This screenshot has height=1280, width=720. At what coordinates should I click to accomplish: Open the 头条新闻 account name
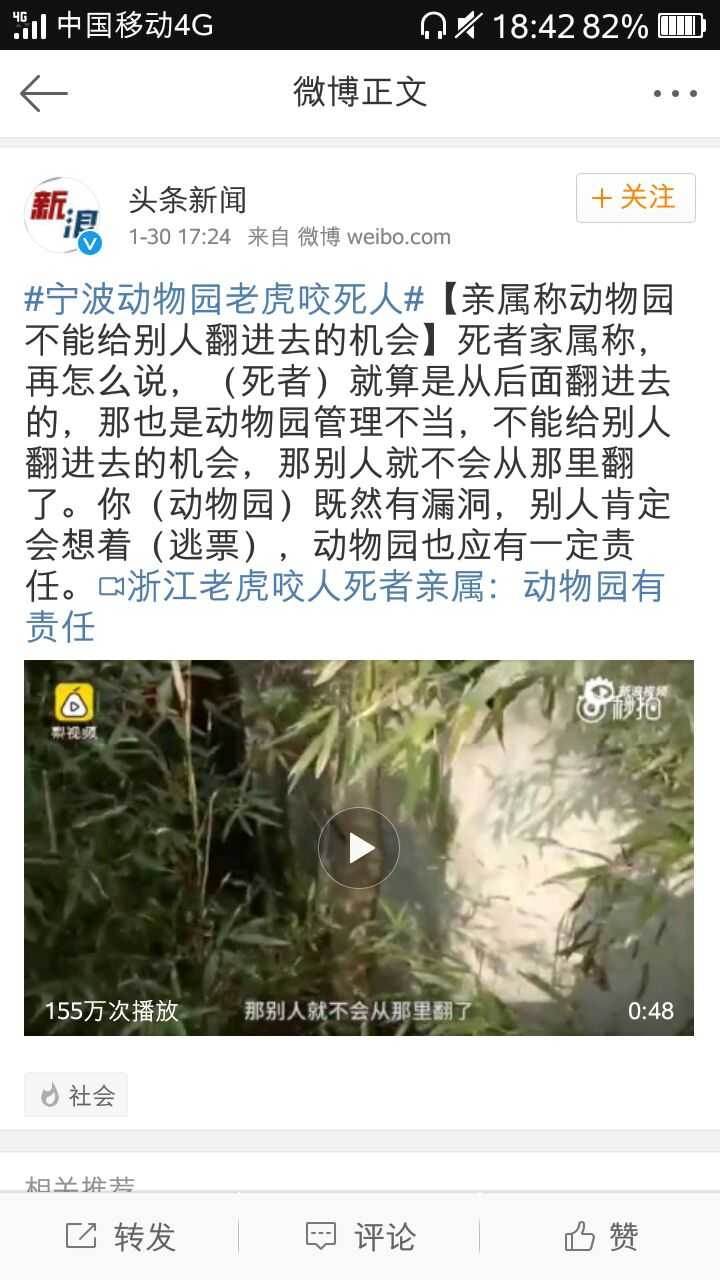[x=187, y=199]
